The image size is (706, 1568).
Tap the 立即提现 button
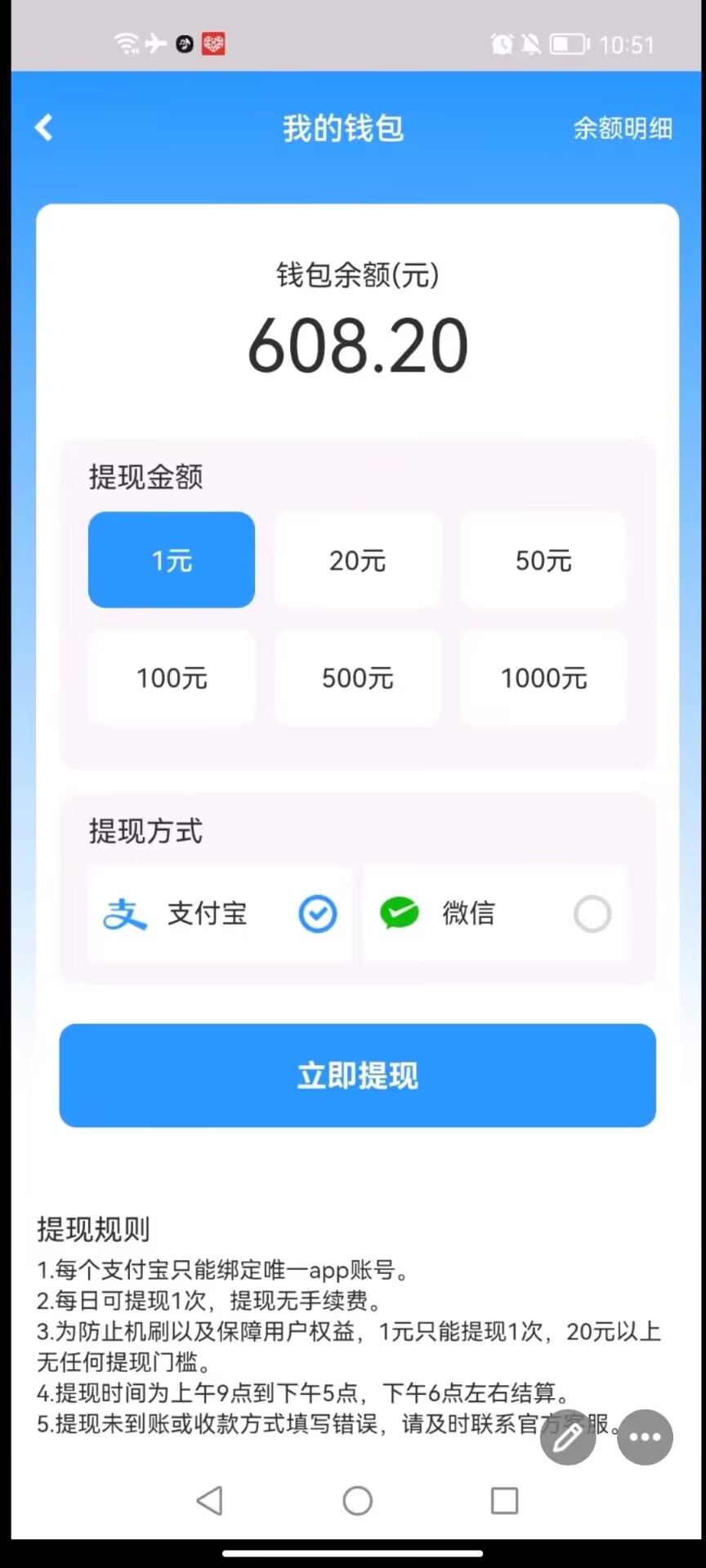(358, 1076)
